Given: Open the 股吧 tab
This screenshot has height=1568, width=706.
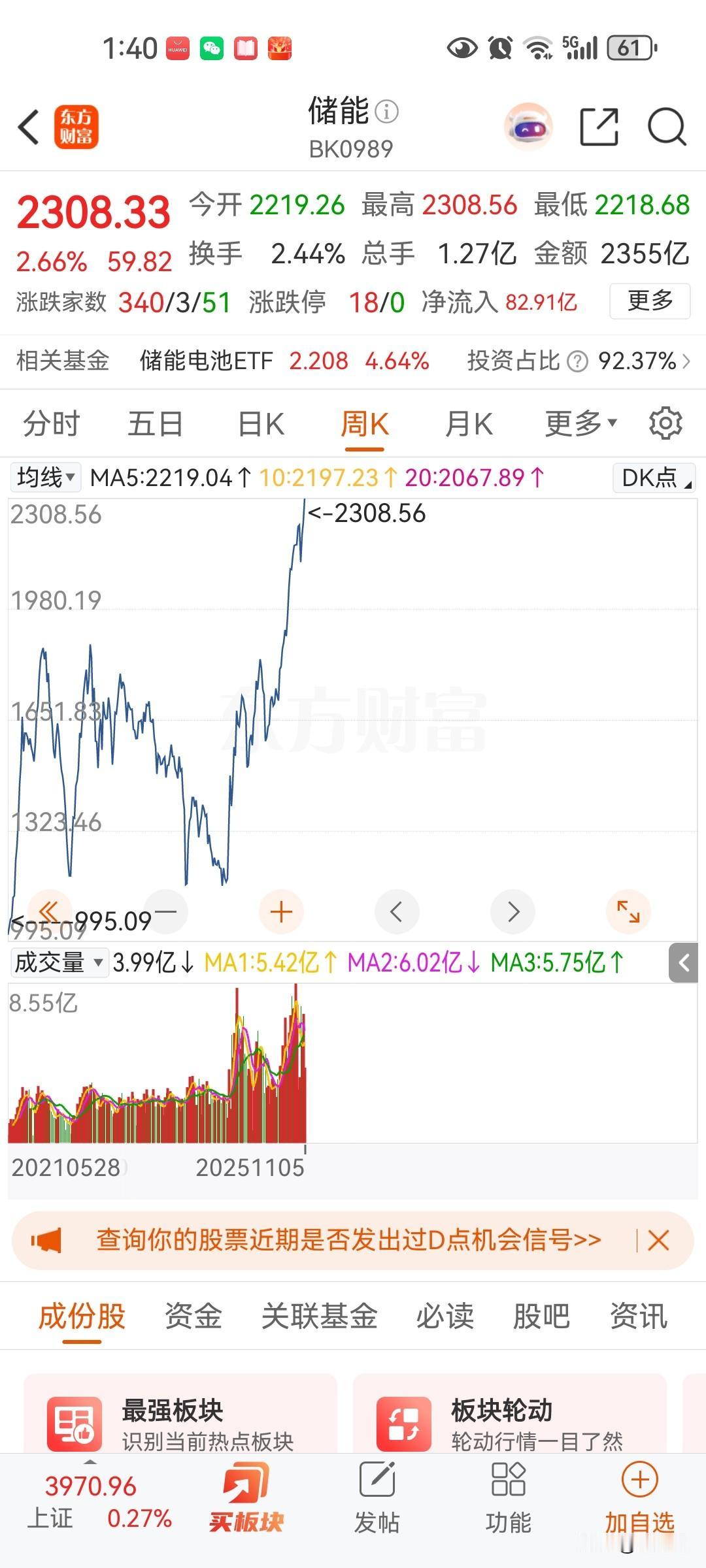Looking at the screenshot, I should click(541, 1316).
